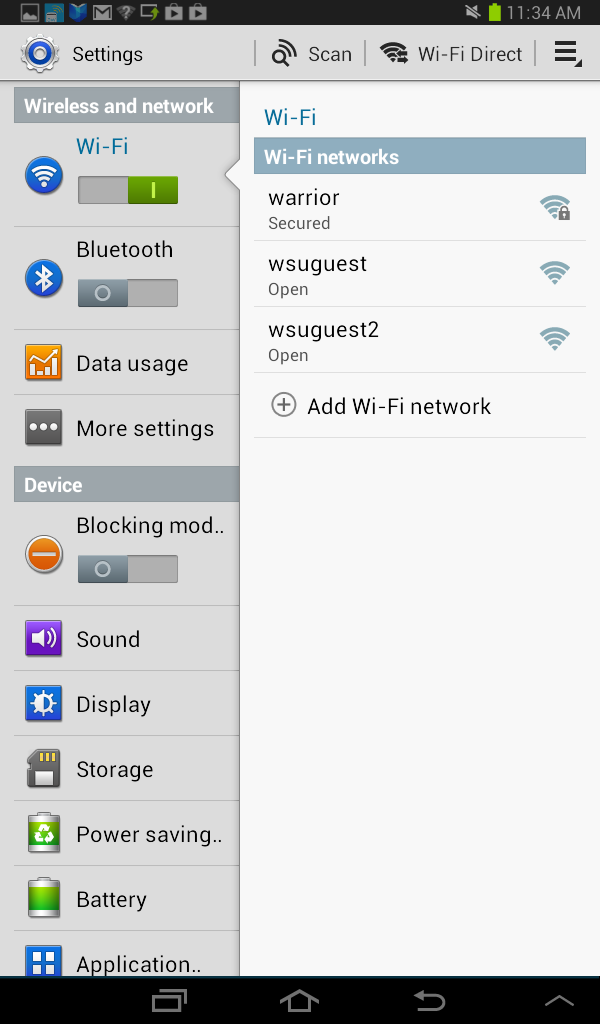600x1024 pixels.
Task: Turn off the Wi-Fi switch
Action: point(128,189)
